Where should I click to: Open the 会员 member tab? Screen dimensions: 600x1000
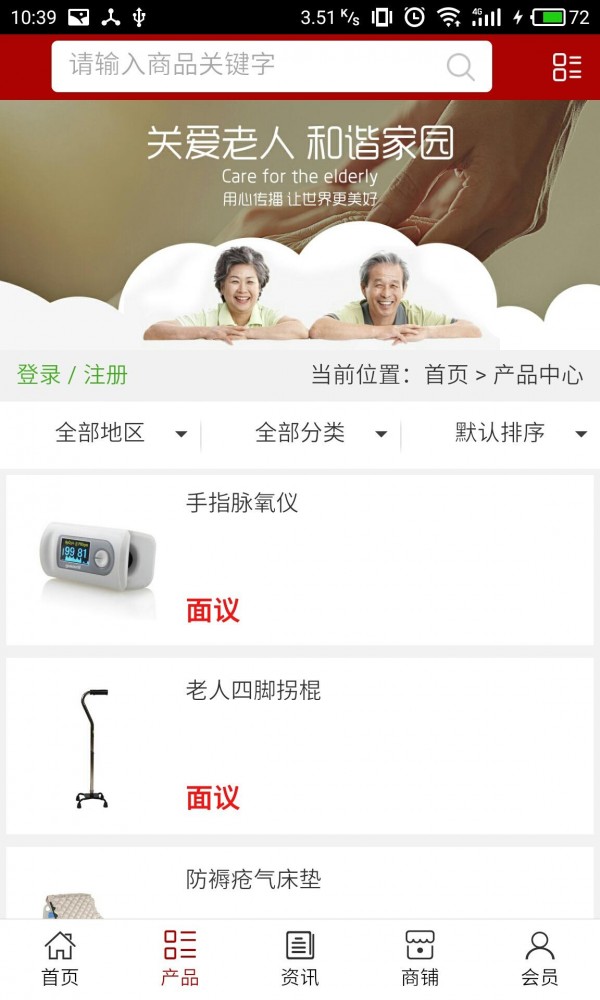click(540, 959)
